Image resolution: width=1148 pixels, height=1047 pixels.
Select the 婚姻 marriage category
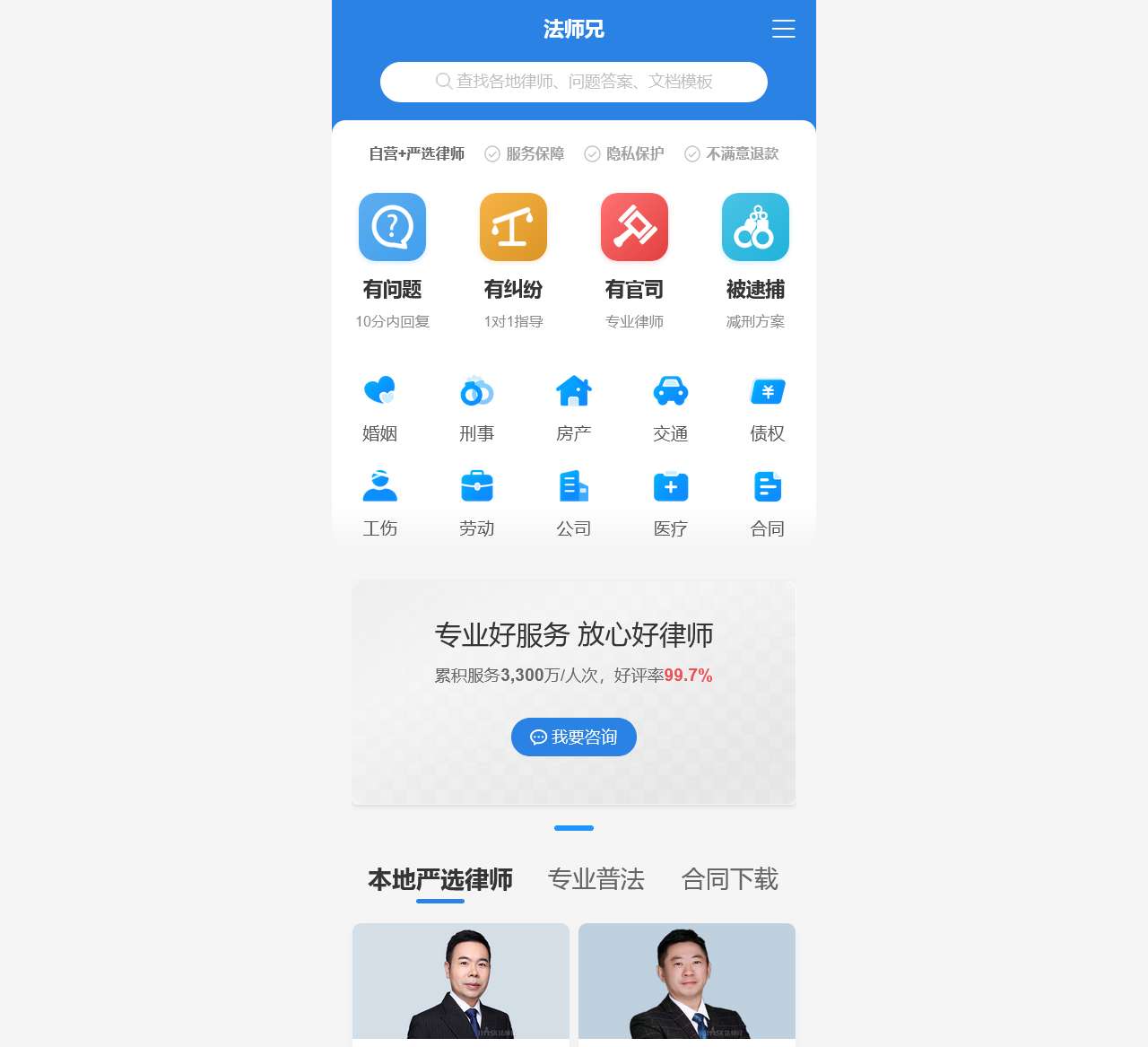click(x=380, y=408)
